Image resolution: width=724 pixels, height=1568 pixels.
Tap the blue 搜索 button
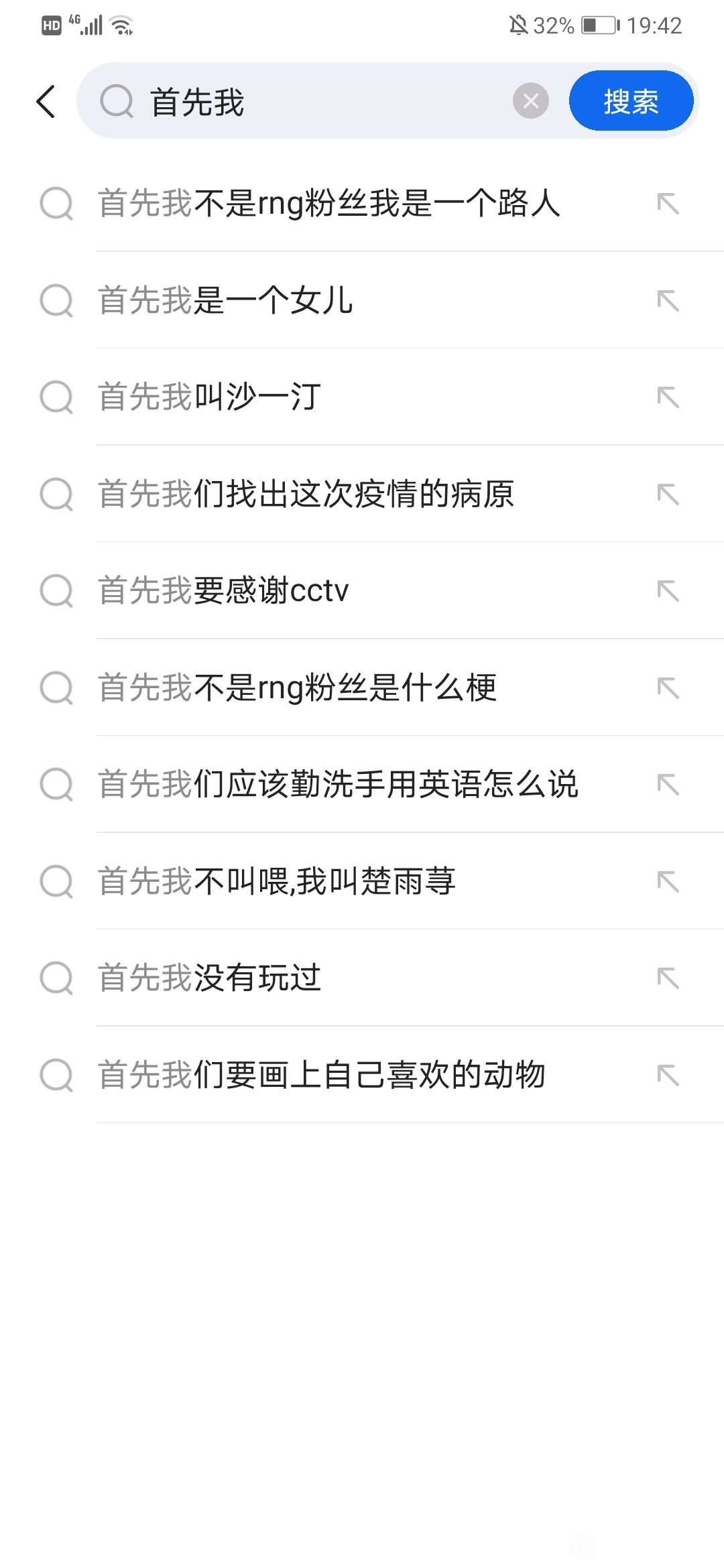pyautogui.click(x=631, y=101)
